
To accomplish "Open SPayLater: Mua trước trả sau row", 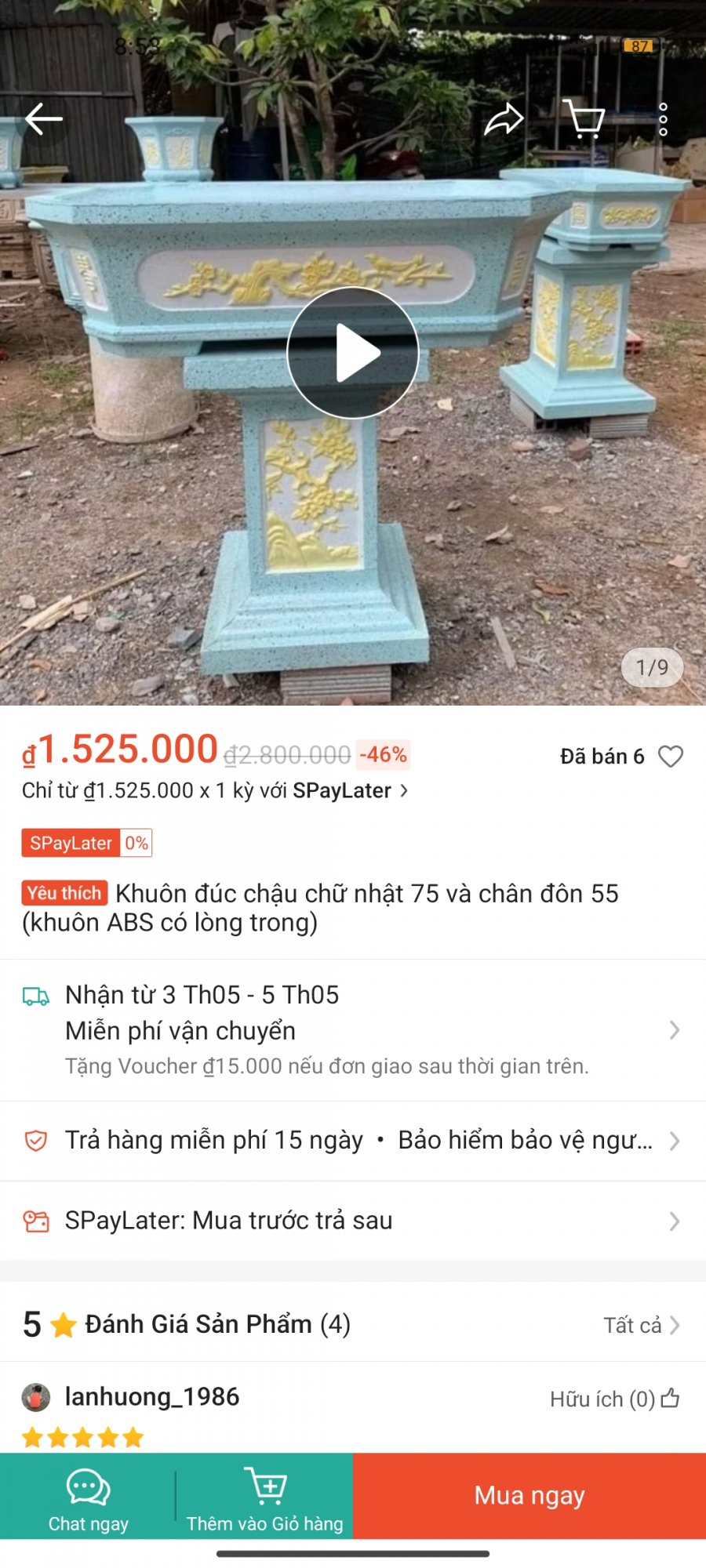I will pos(353,1221).
